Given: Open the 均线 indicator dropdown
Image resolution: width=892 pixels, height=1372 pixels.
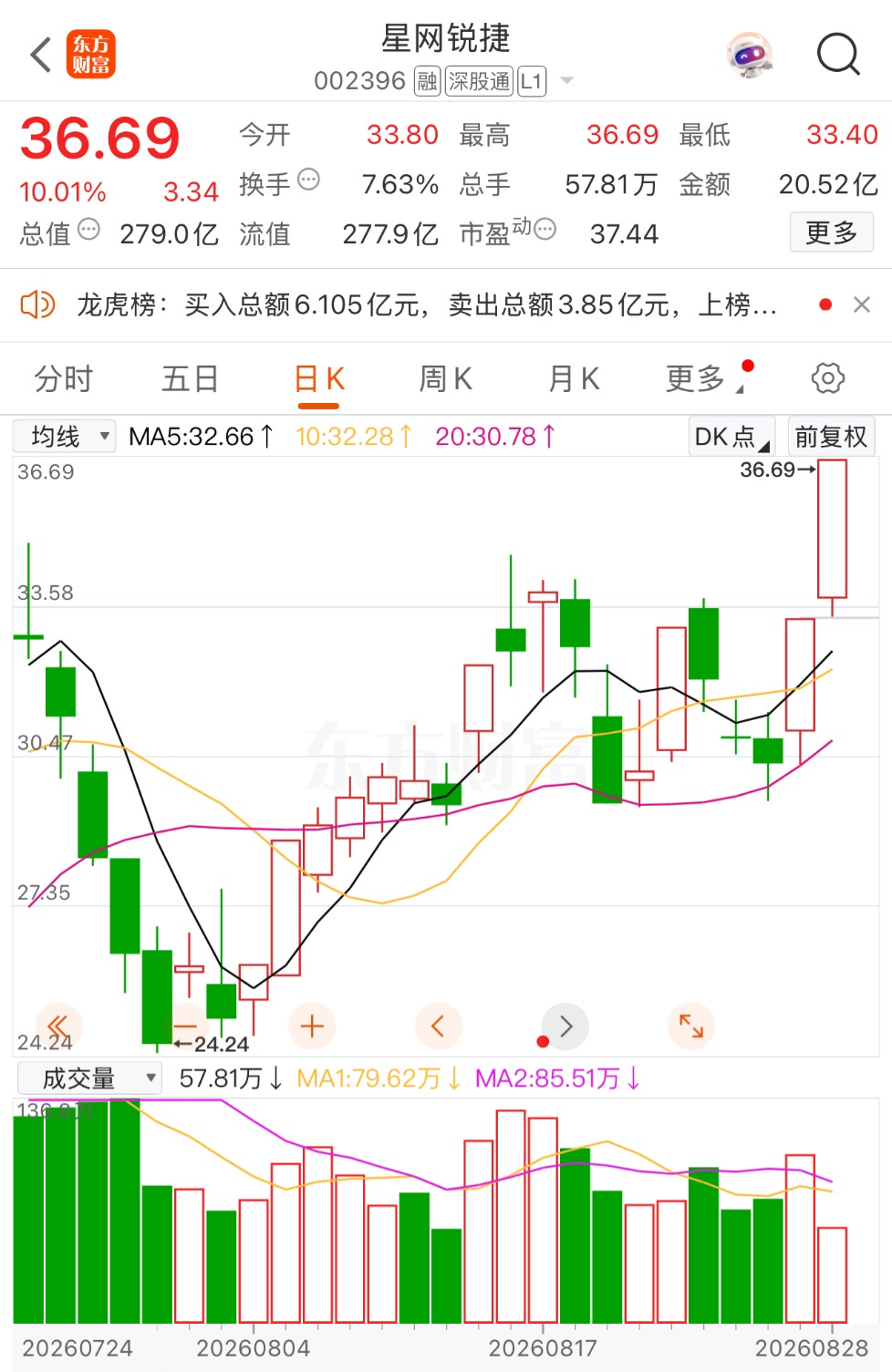Looking at the screenshot, I should 64,437.
